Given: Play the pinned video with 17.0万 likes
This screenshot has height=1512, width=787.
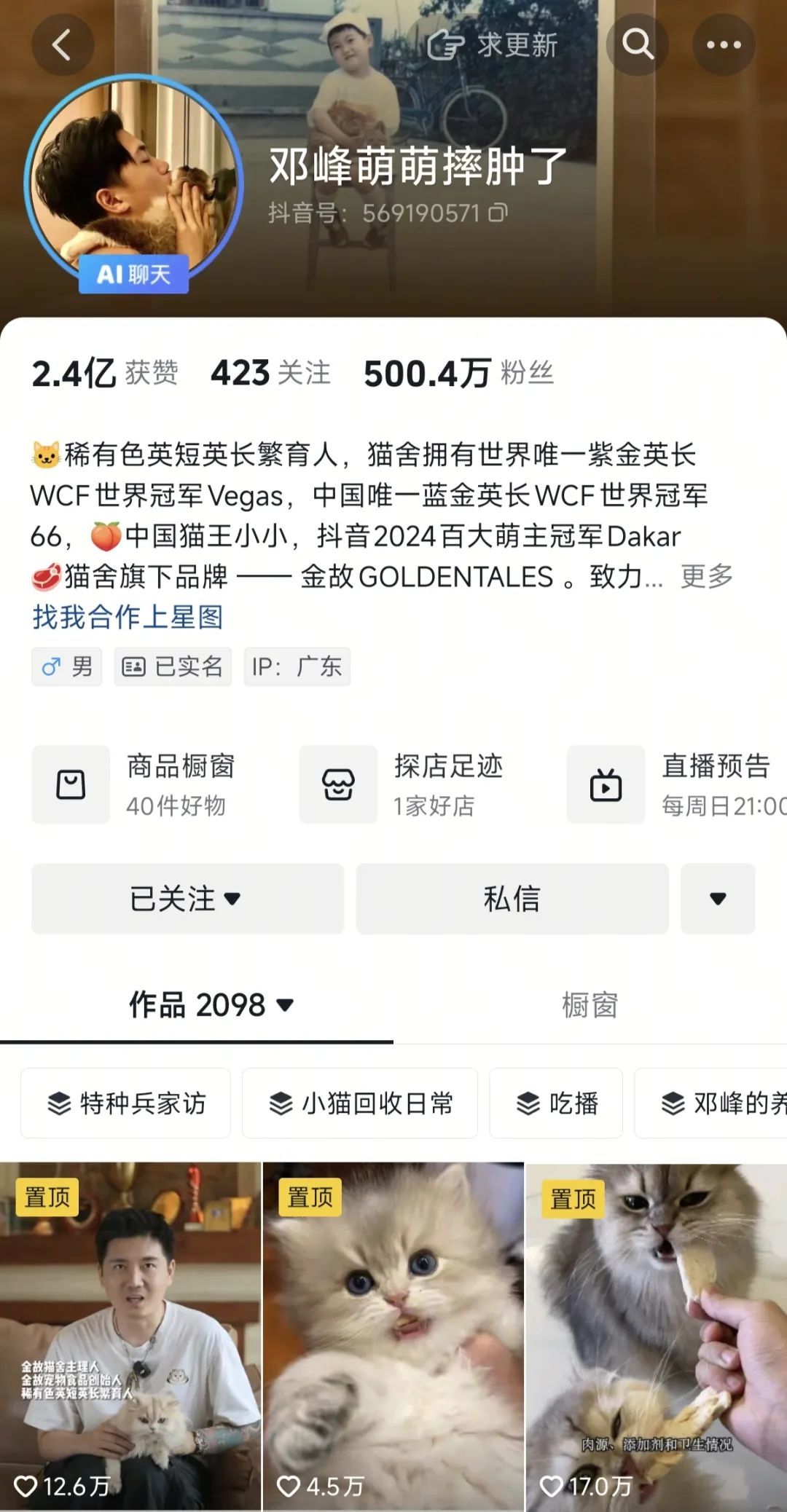Looking at the screenshot, I should [657, 1336].
